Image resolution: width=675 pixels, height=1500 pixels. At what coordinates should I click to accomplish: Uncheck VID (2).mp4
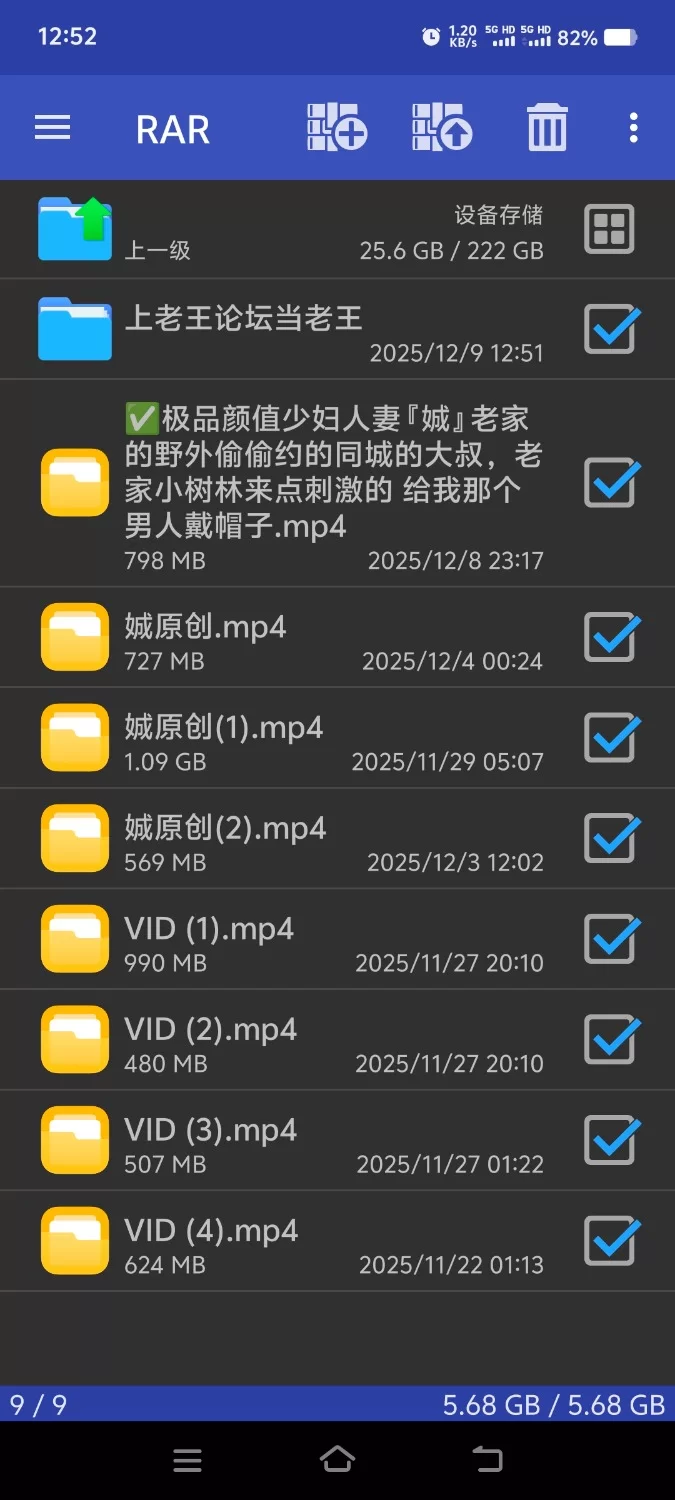point(611,1039)
